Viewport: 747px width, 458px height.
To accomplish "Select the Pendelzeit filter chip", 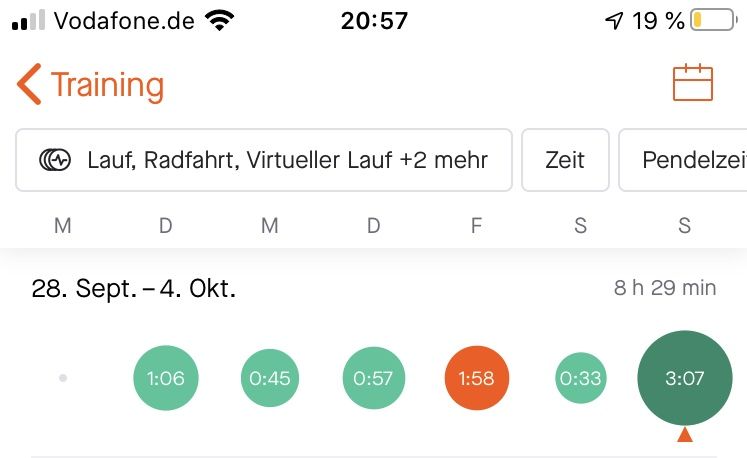I will [x=688, y=160].
